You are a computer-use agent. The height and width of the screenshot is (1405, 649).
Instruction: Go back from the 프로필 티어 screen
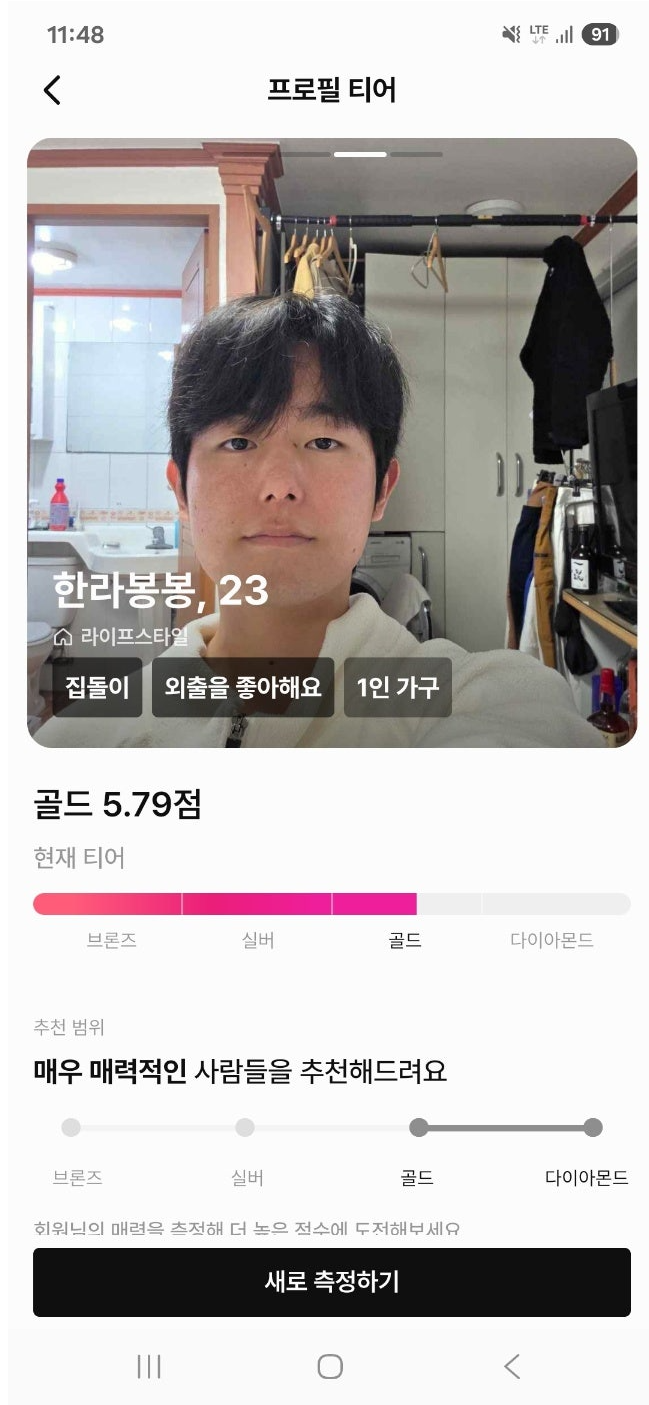coord(53,90)
